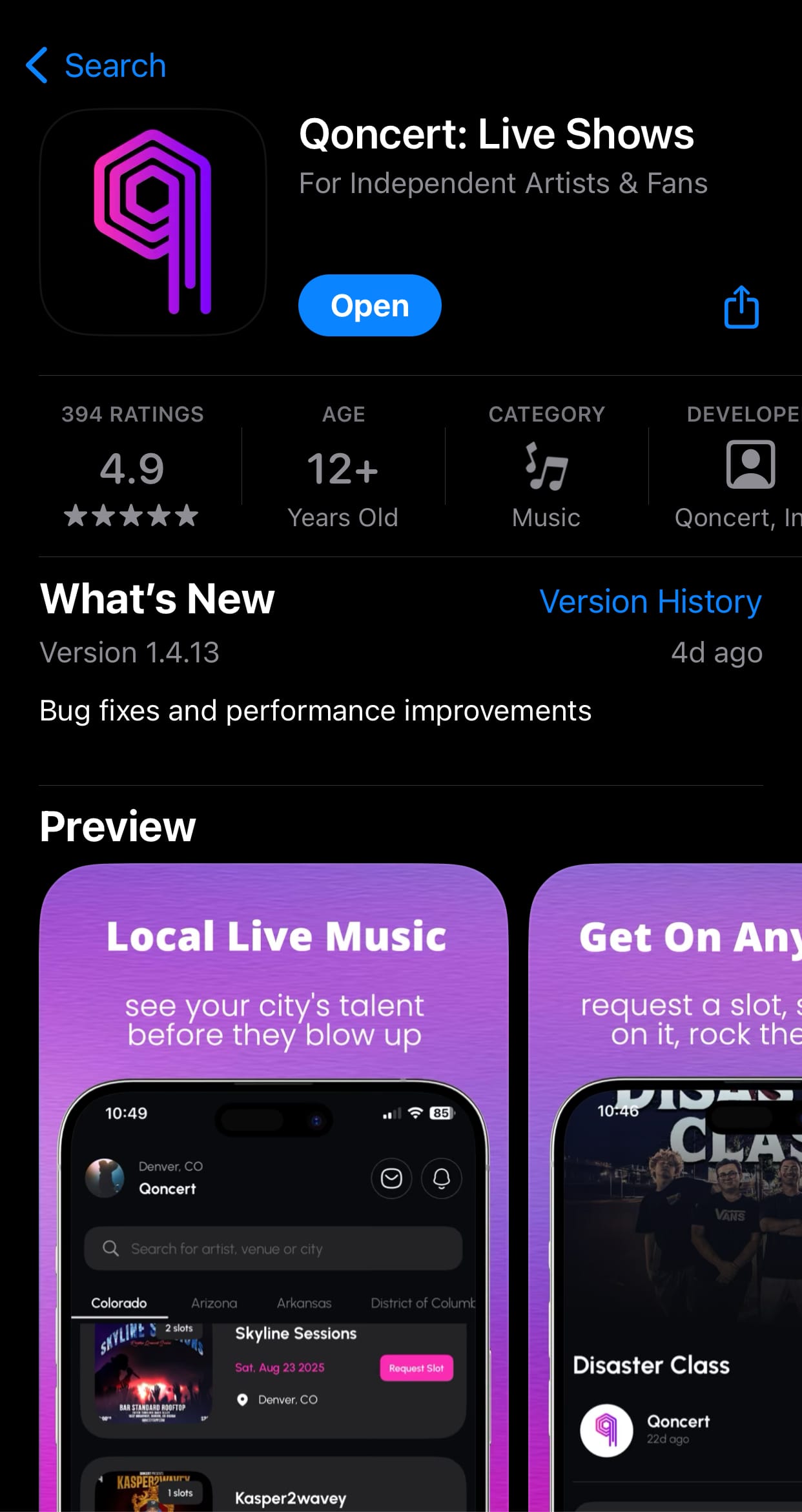View the 394 ratings section

tap(132, 466)
